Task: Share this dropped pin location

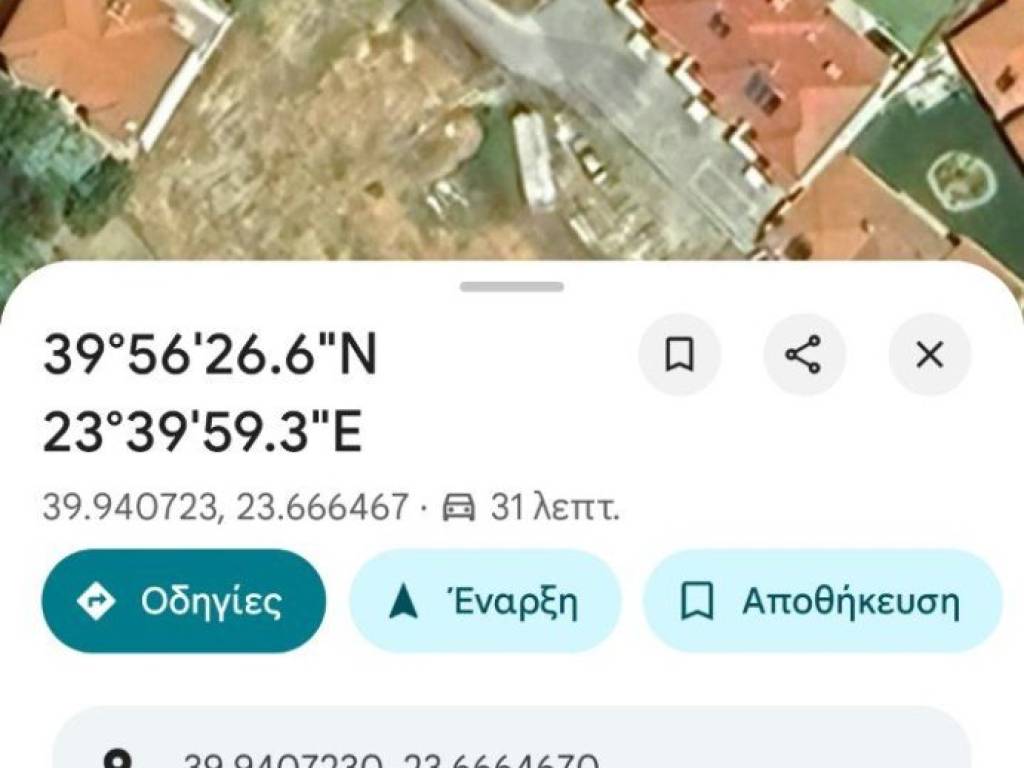Action: point(804,355)
